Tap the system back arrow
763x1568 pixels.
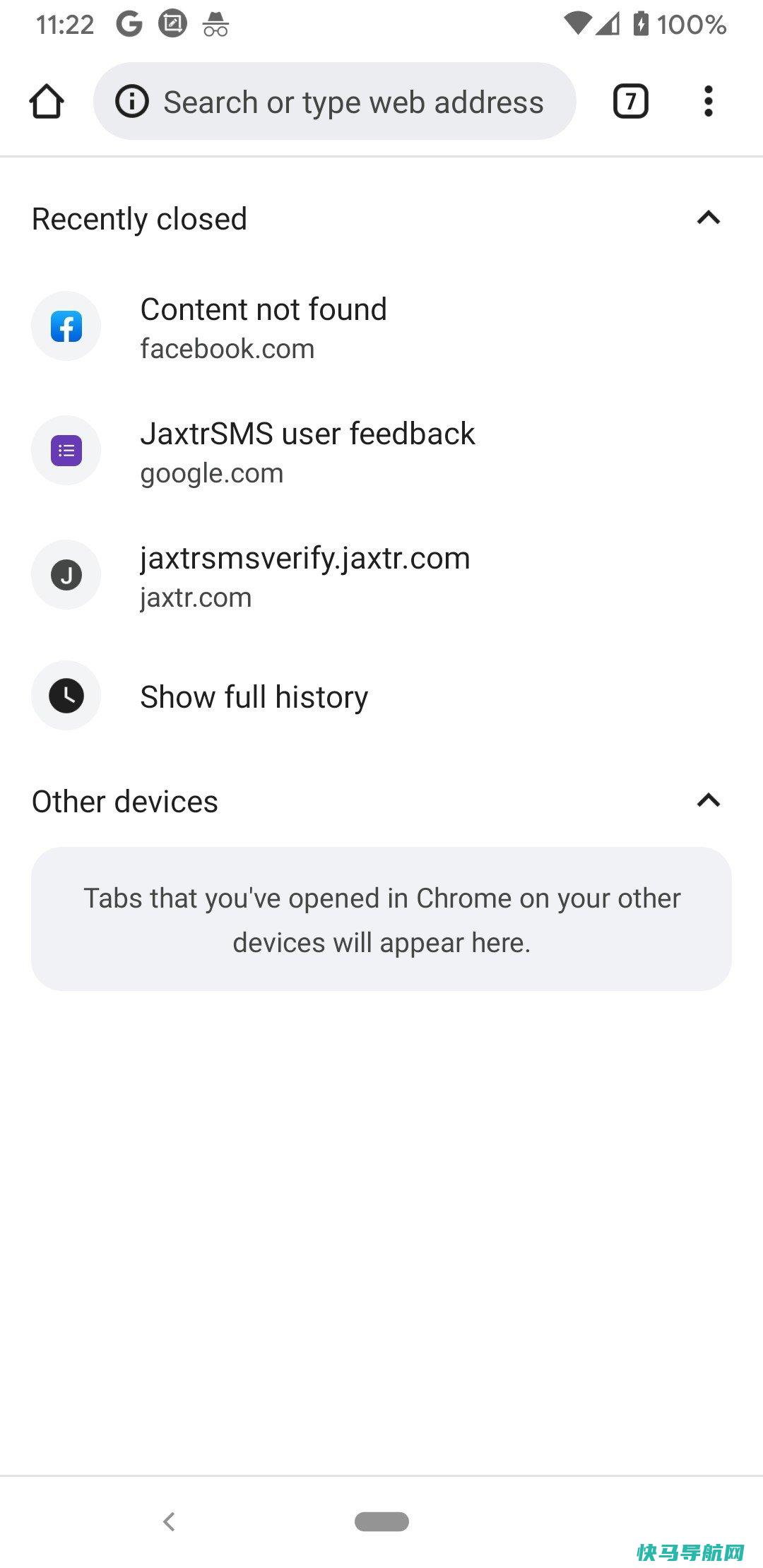[169, 1521]
